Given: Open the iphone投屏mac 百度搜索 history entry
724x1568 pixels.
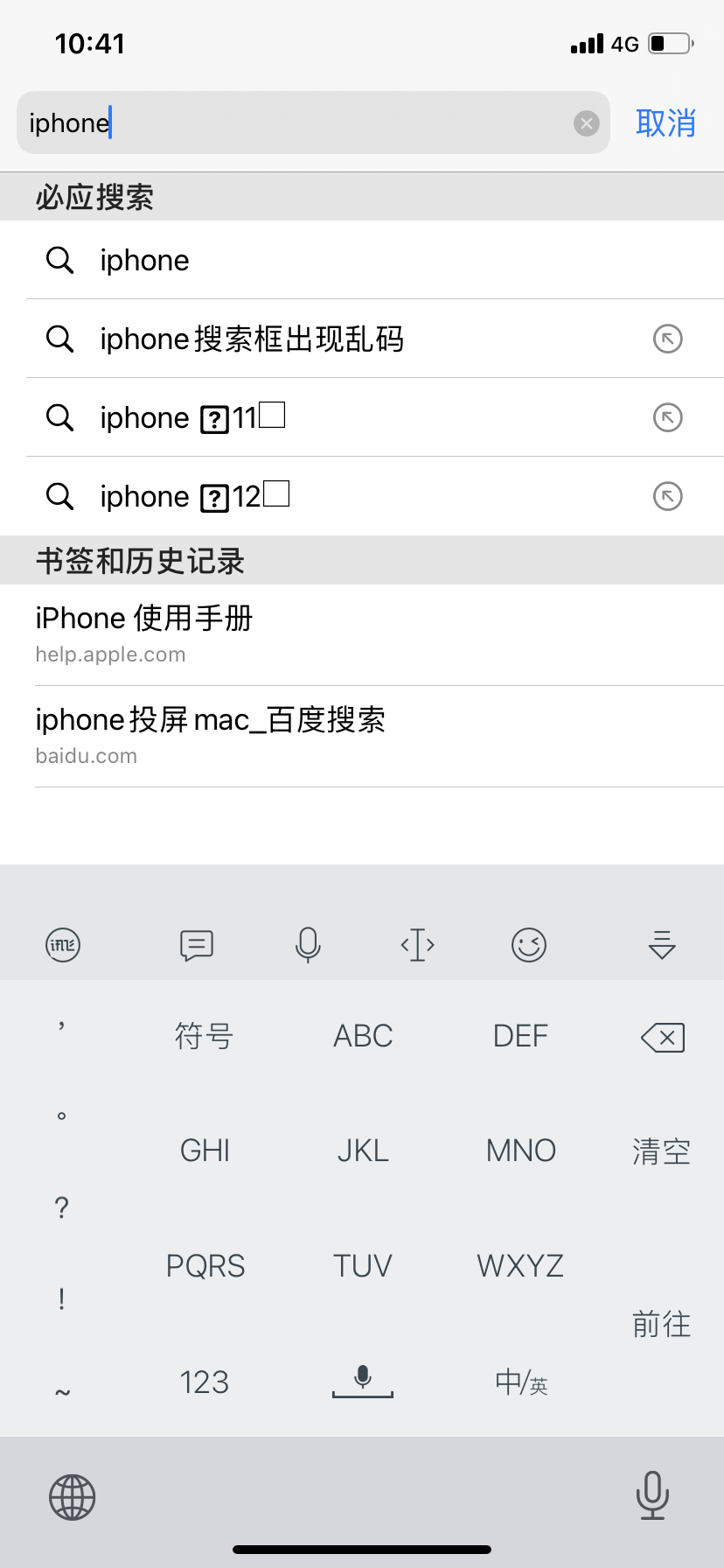Looking at the screenshot, I should 210,735.
